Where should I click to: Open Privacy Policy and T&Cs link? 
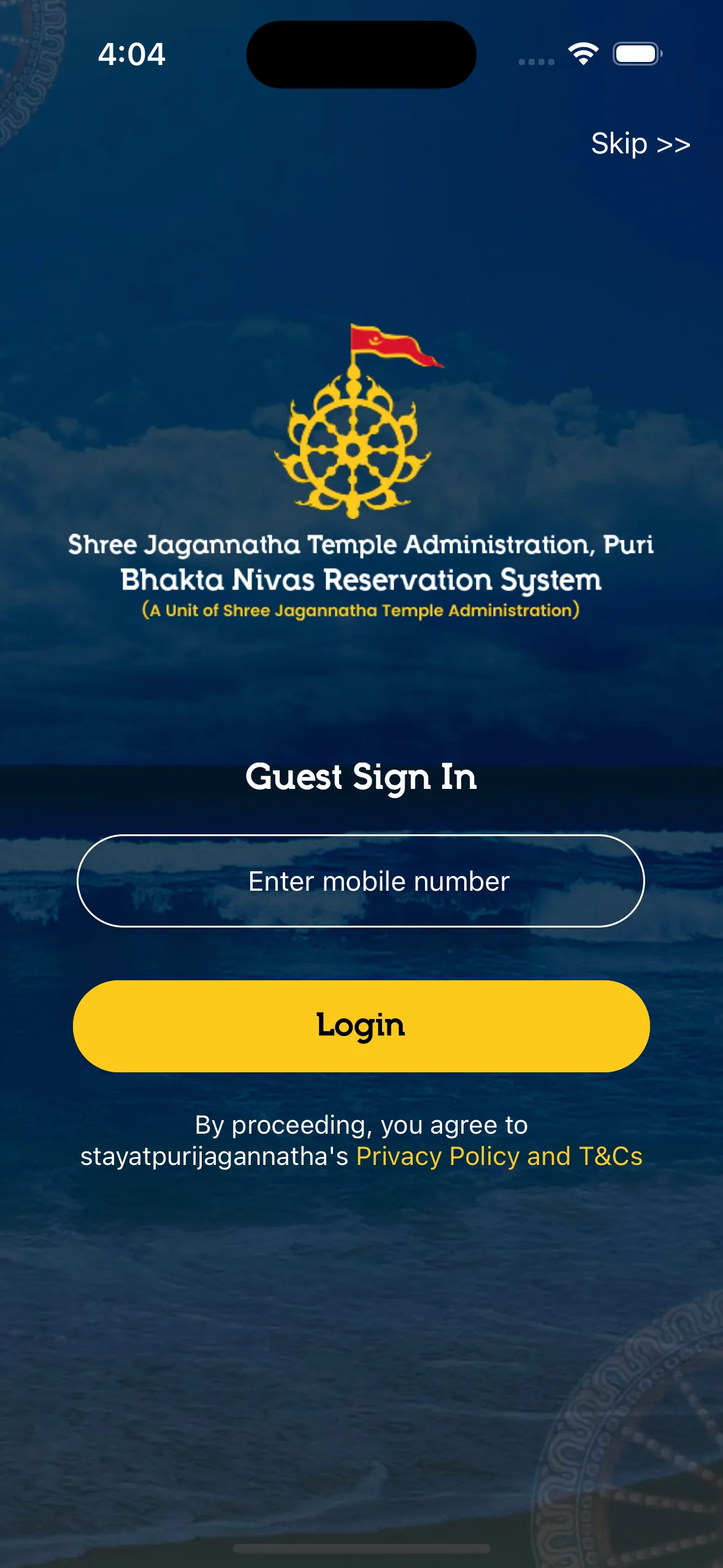499,1156
